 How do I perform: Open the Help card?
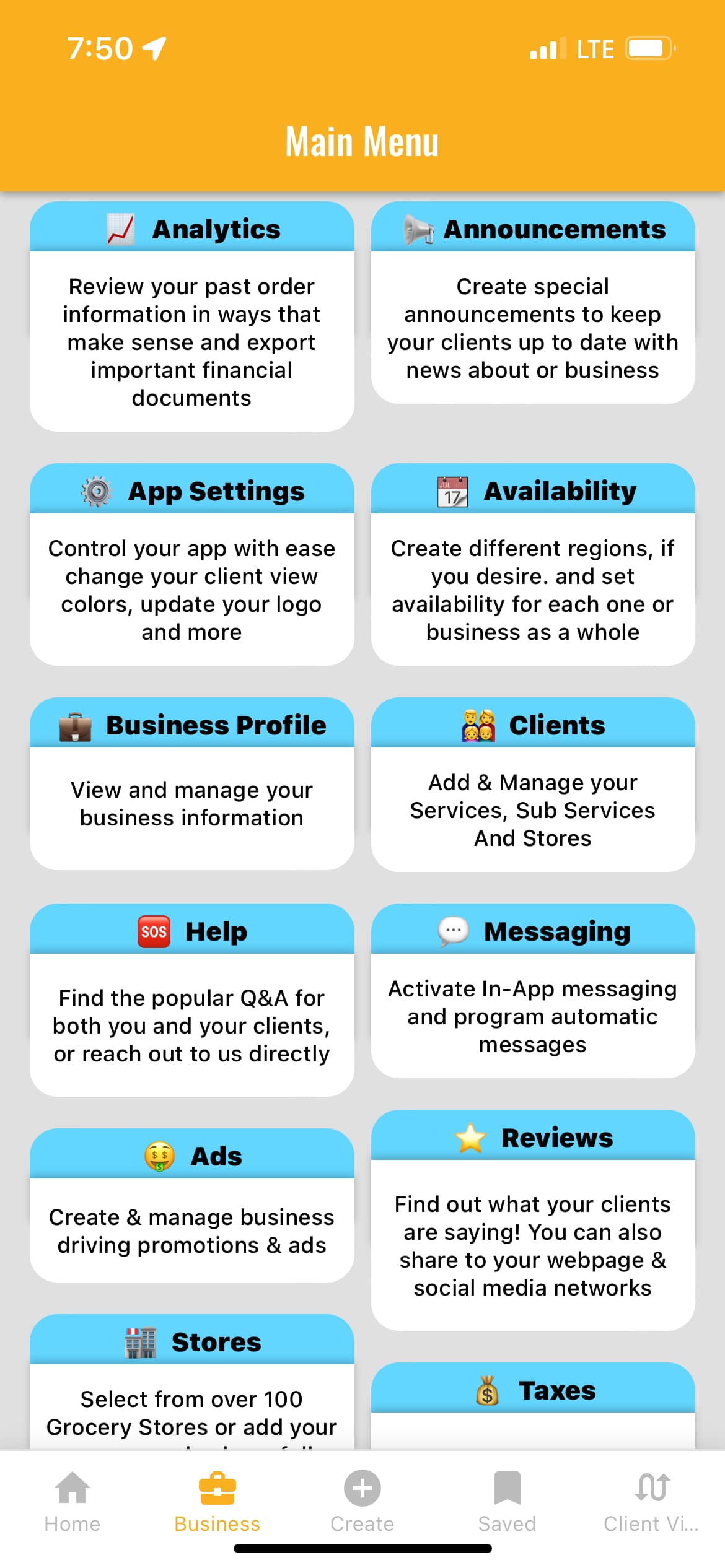pos(191,1000)
